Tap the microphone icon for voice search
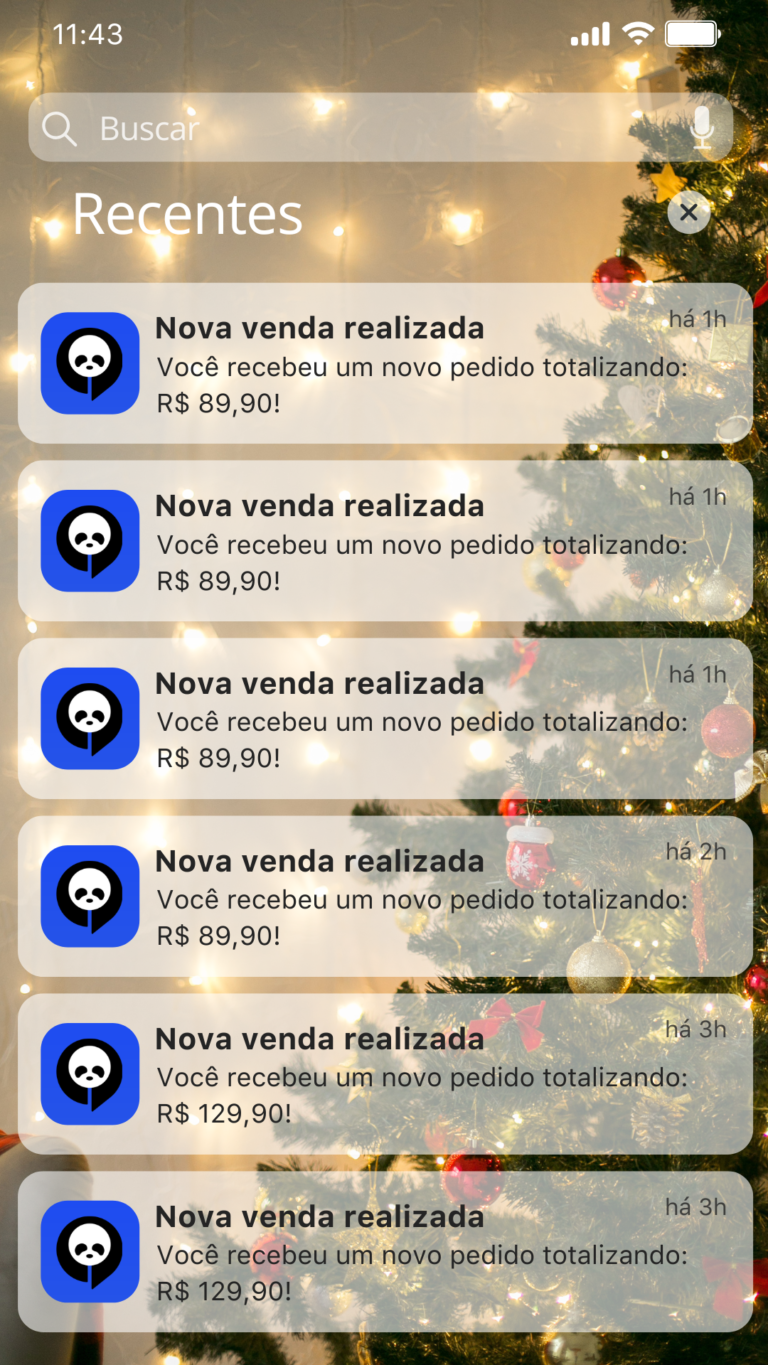This screenshot has width=768, height=1365. pyautogui.click(x=703, y=128)
